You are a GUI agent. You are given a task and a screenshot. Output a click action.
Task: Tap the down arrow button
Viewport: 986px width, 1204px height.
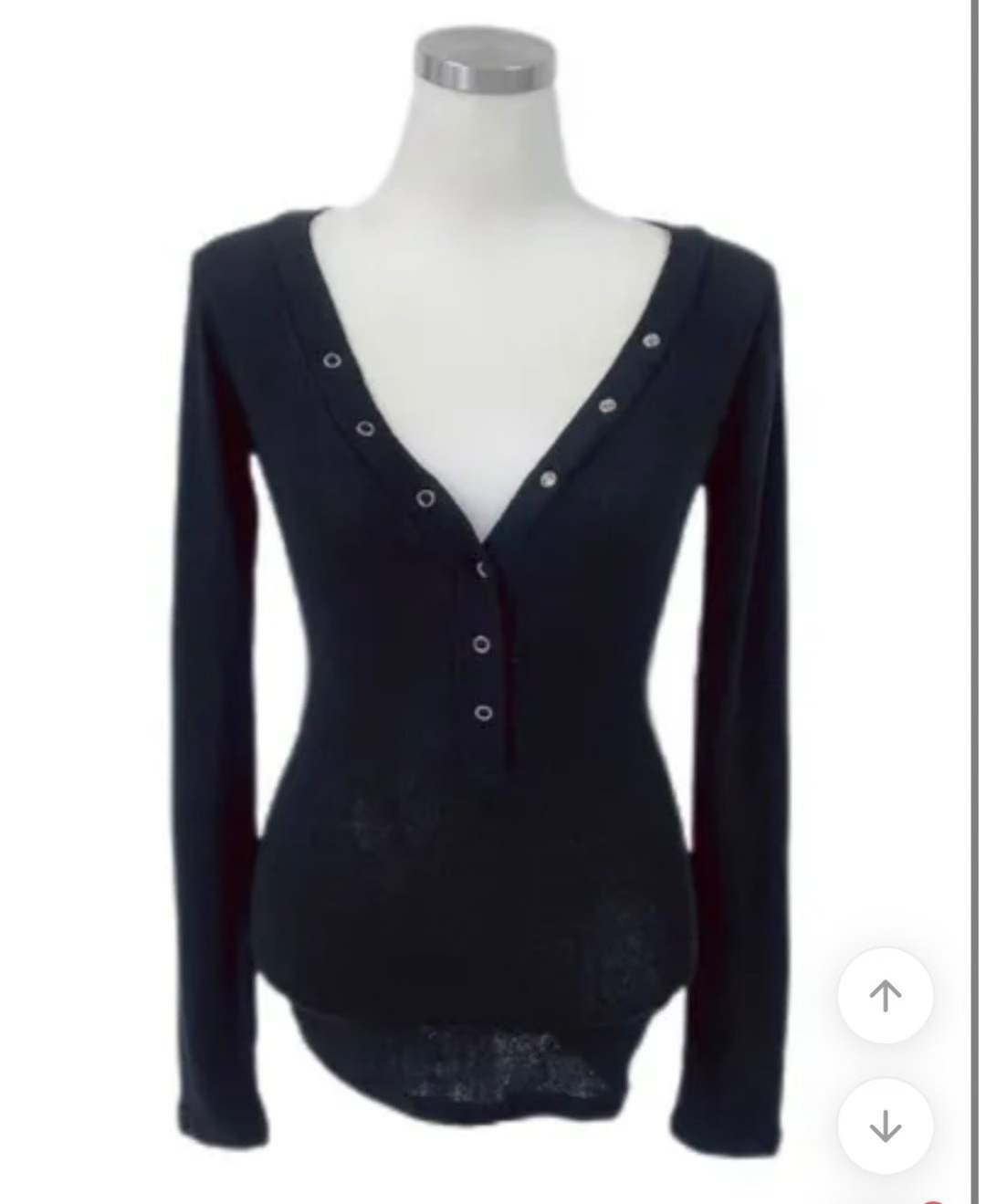pyautogui.click(x=885, y=1126)
